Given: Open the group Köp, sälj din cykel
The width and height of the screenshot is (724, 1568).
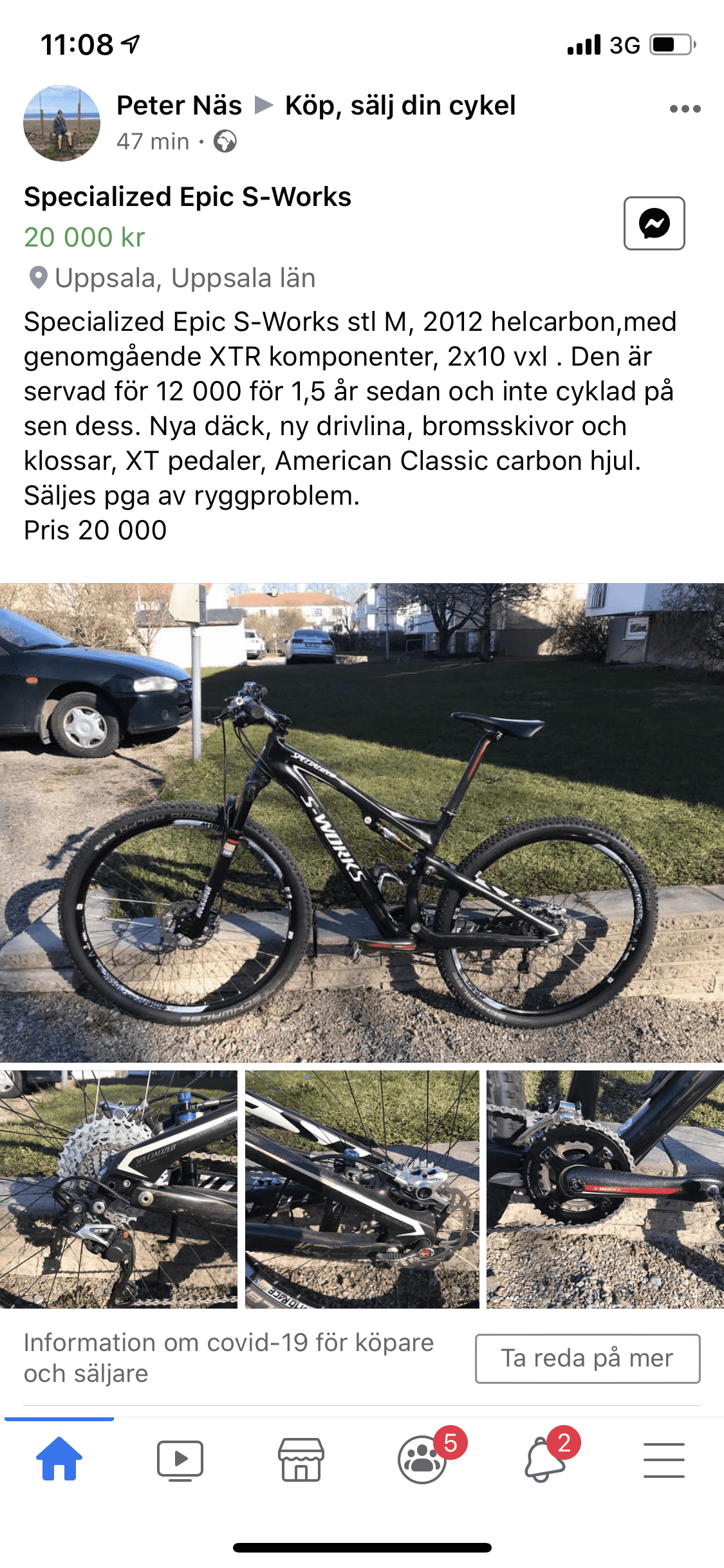Looking at the screenshot, I should tap(400, 106).
